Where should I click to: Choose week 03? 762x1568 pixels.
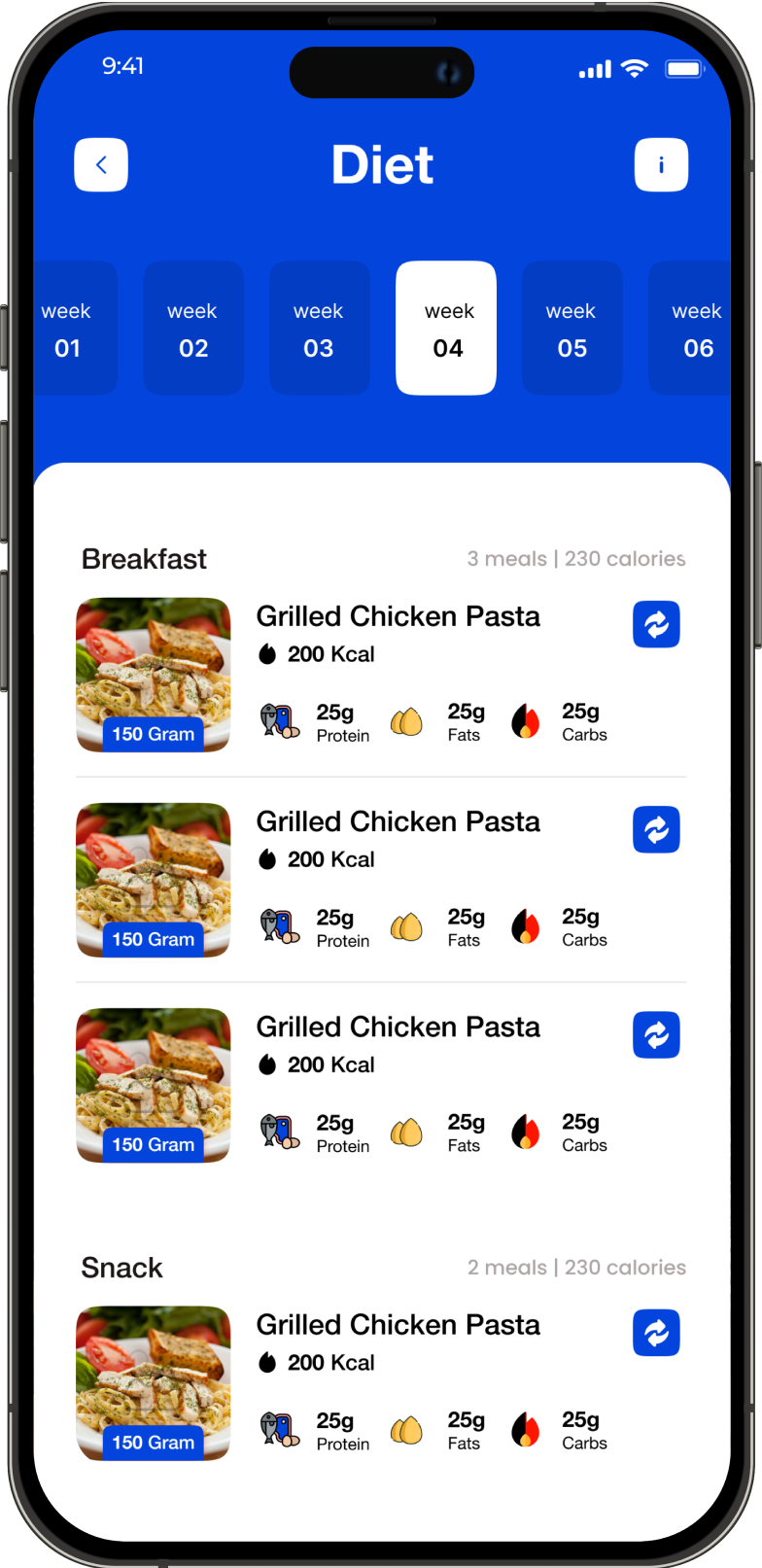point(319,329)
